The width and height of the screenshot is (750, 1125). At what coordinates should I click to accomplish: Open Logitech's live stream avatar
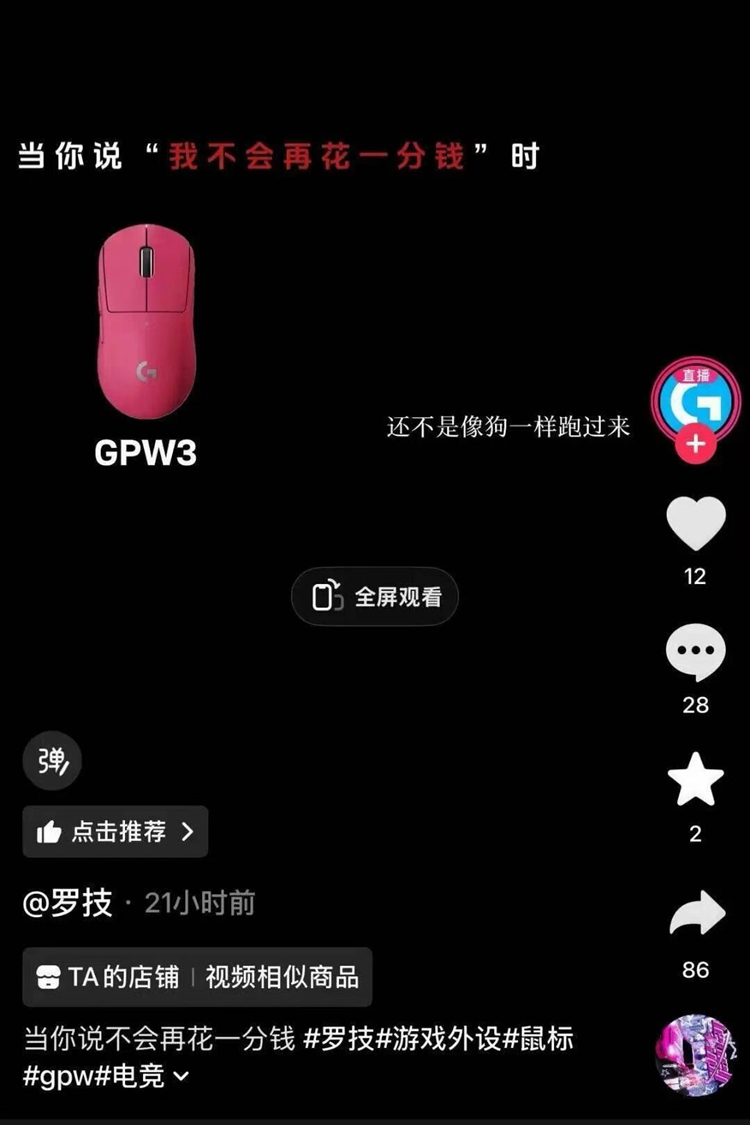tap(695, 398)
